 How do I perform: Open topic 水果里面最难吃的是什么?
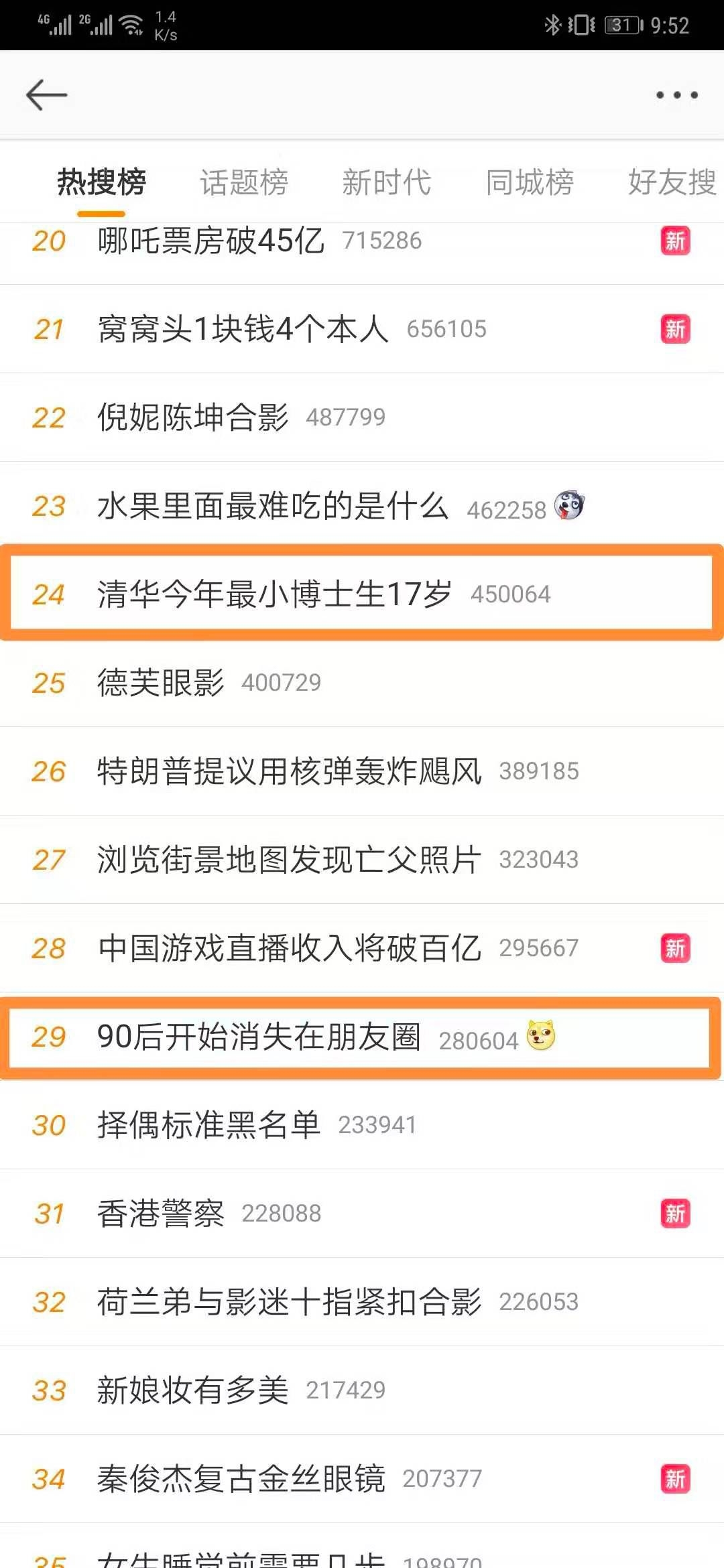(272, 506)
